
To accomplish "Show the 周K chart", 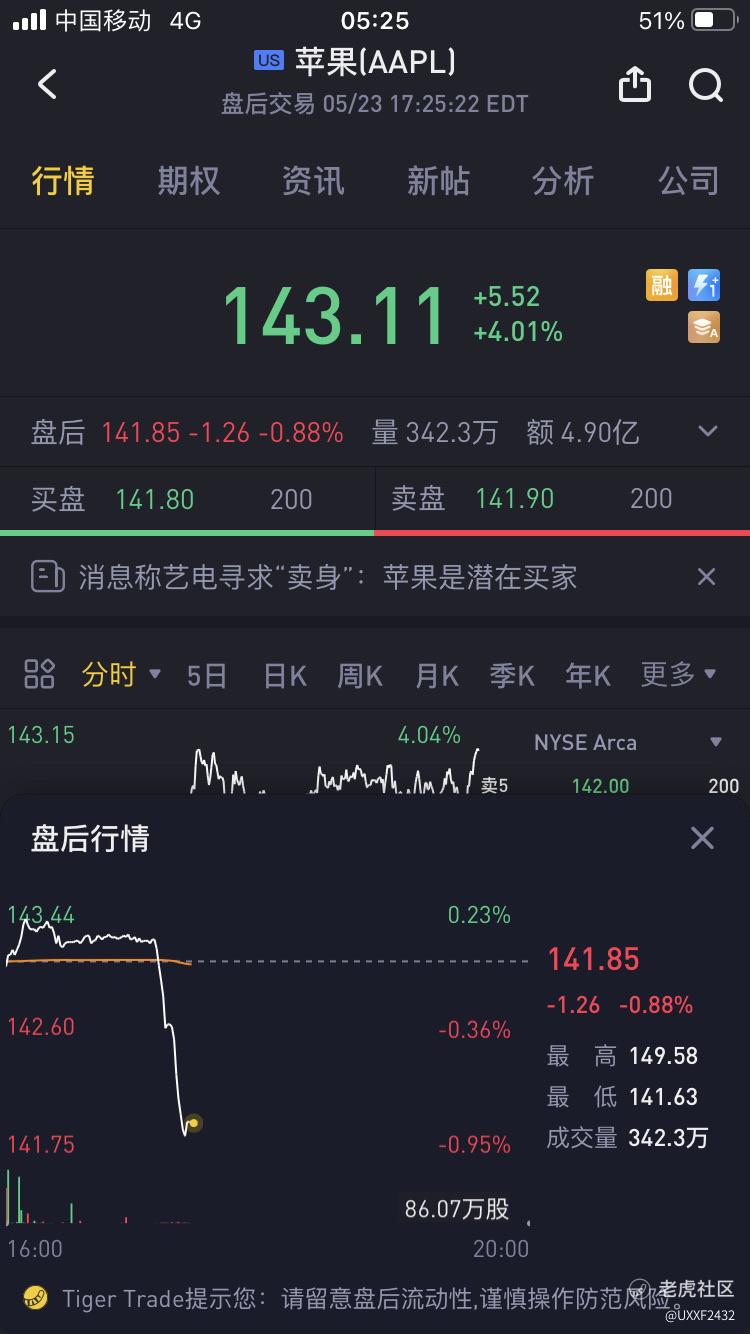I will 360,676.
